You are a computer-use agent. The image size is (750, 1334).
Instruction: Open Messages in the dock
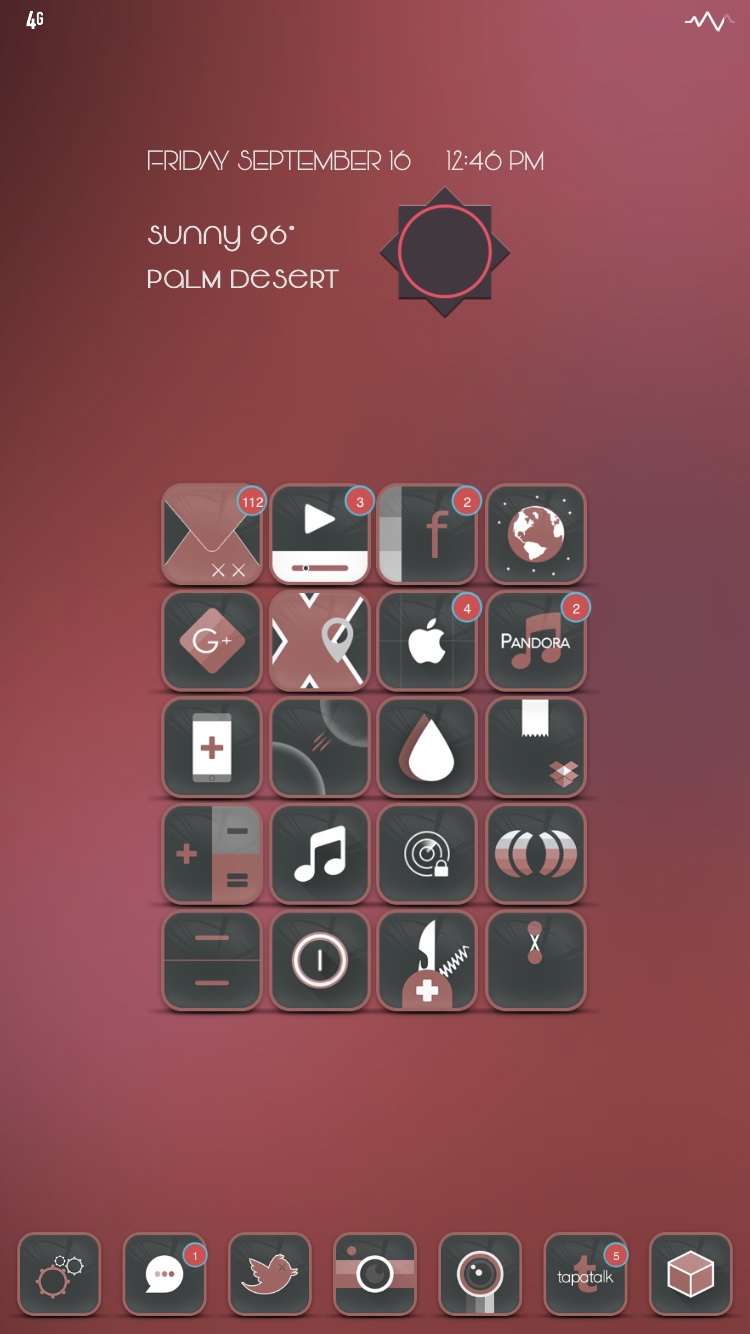click(164, 1274)
